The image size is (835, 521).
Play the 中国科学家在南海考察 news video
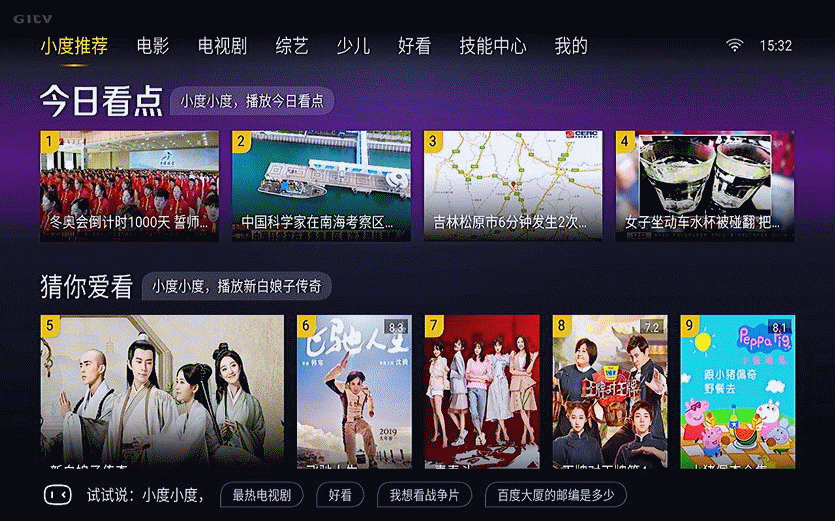pyautogui.click(x=321, y=186)
